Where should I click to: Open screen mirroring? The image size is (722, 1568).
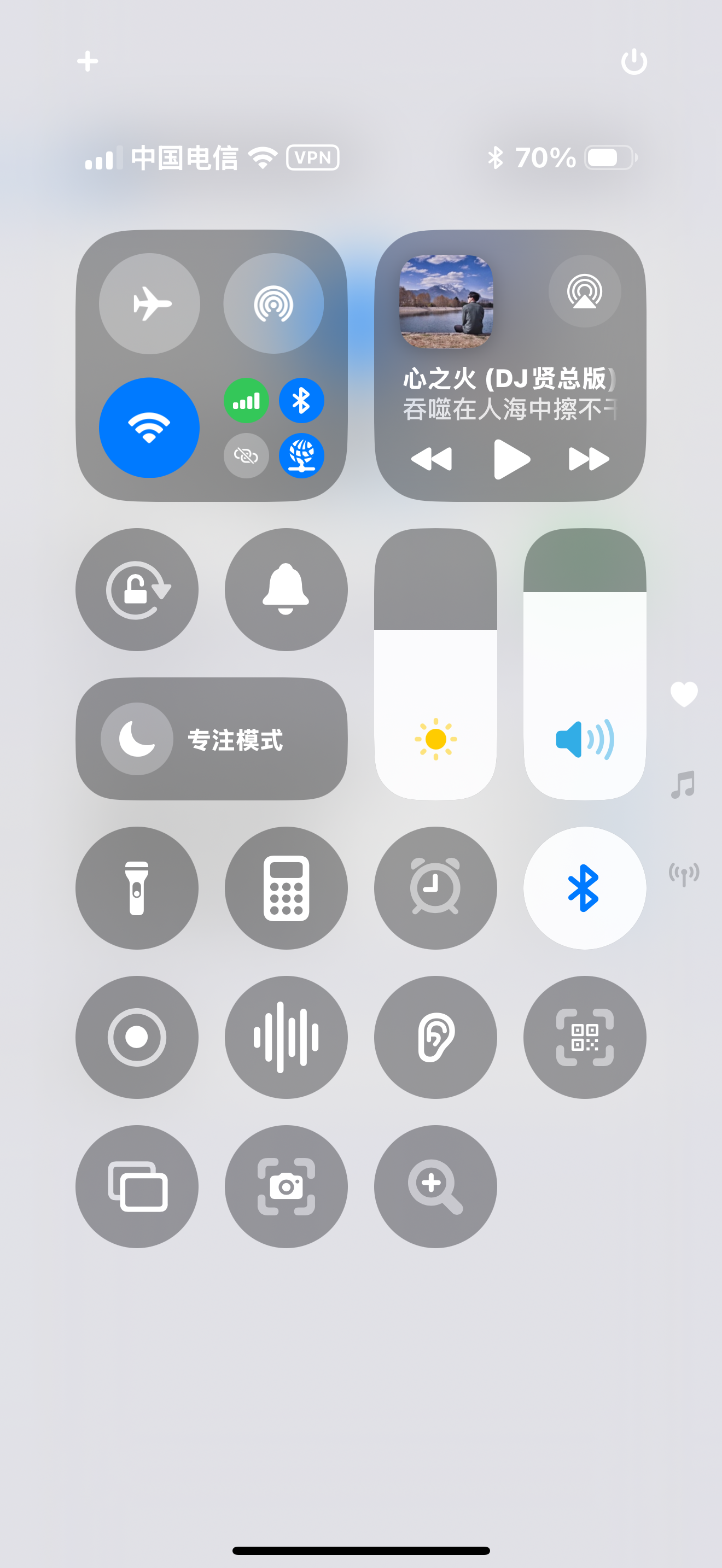point(137,1186)
